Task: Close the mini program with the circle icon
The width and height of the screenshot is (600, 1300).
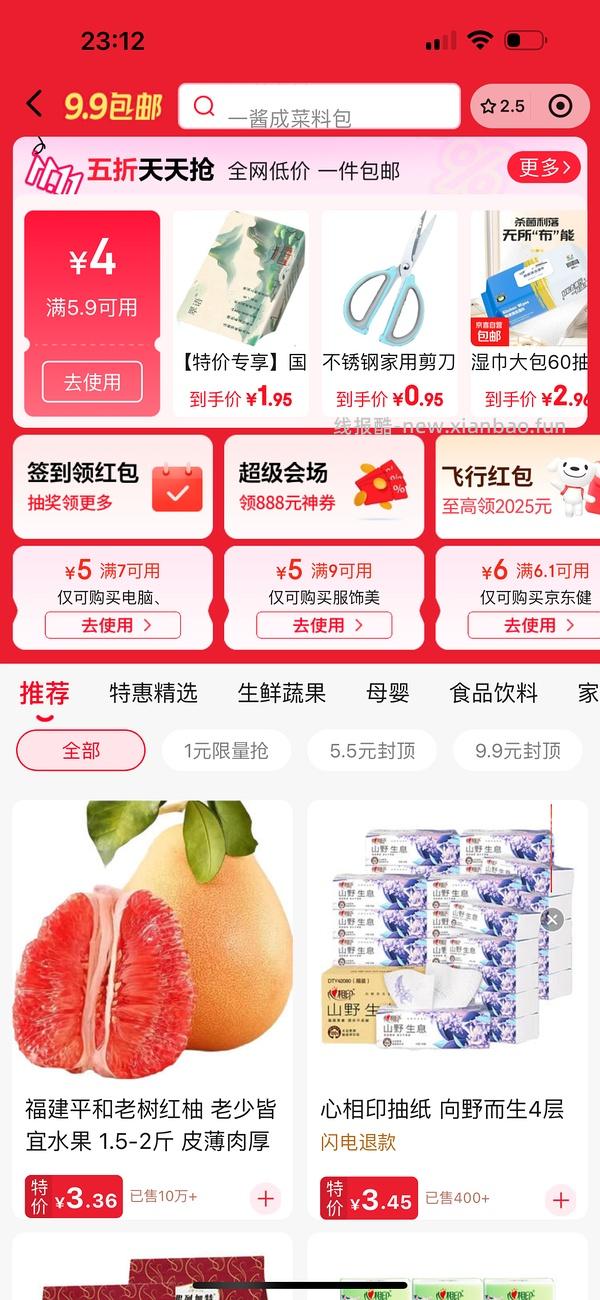Action: pos(562,106)
